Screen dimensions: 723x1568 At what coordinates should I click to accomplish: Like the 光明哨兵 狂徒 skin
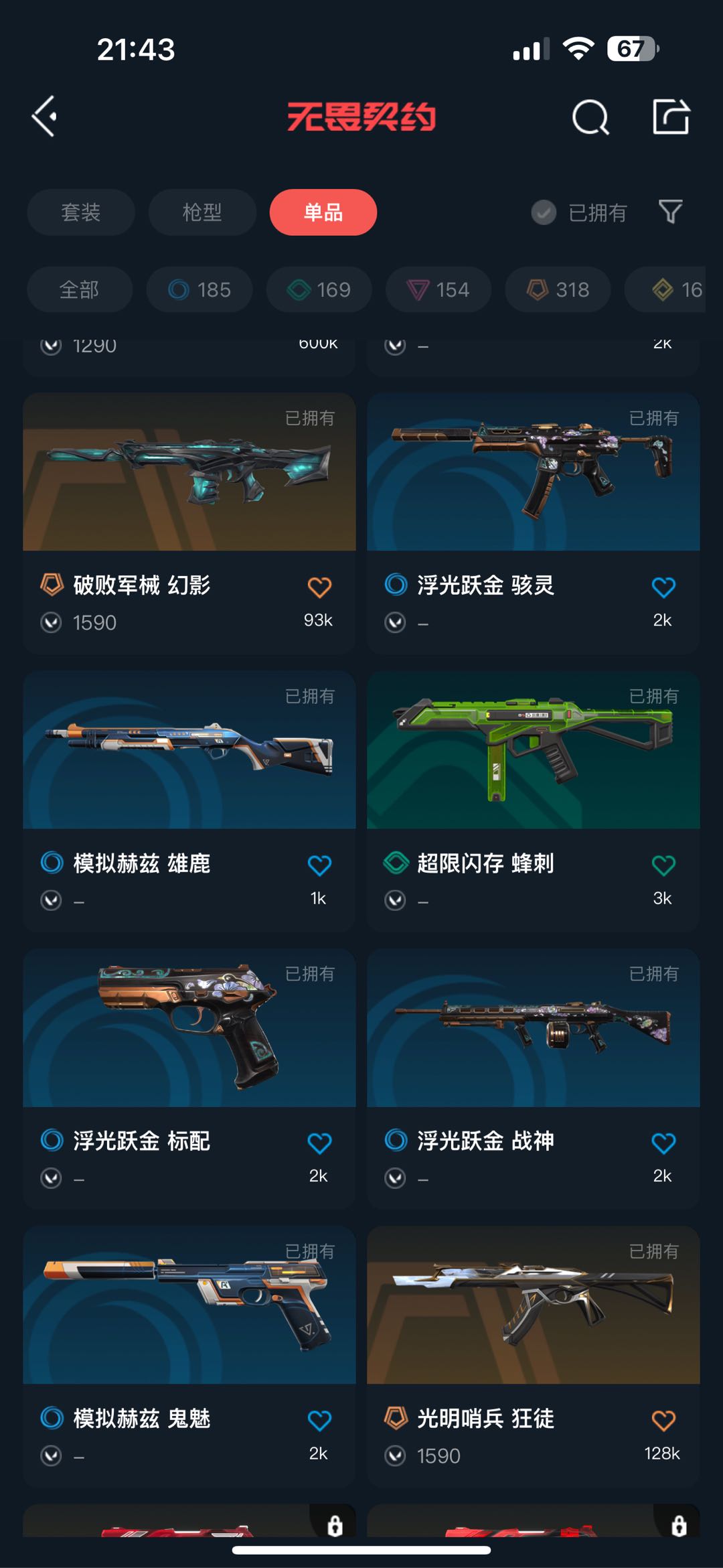point(663,1420)
